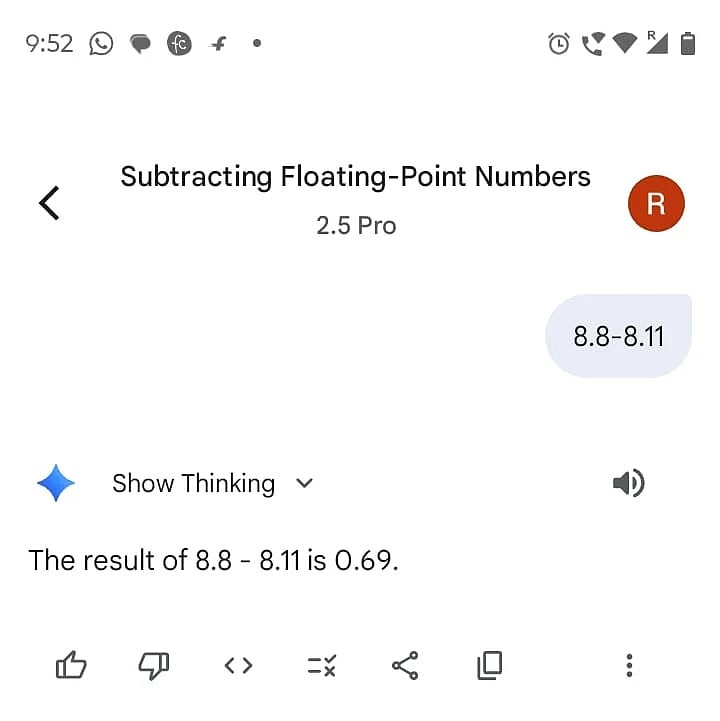
Task: Select the user message bubble 8.8-8.11
Action: [x=618, y=336]
